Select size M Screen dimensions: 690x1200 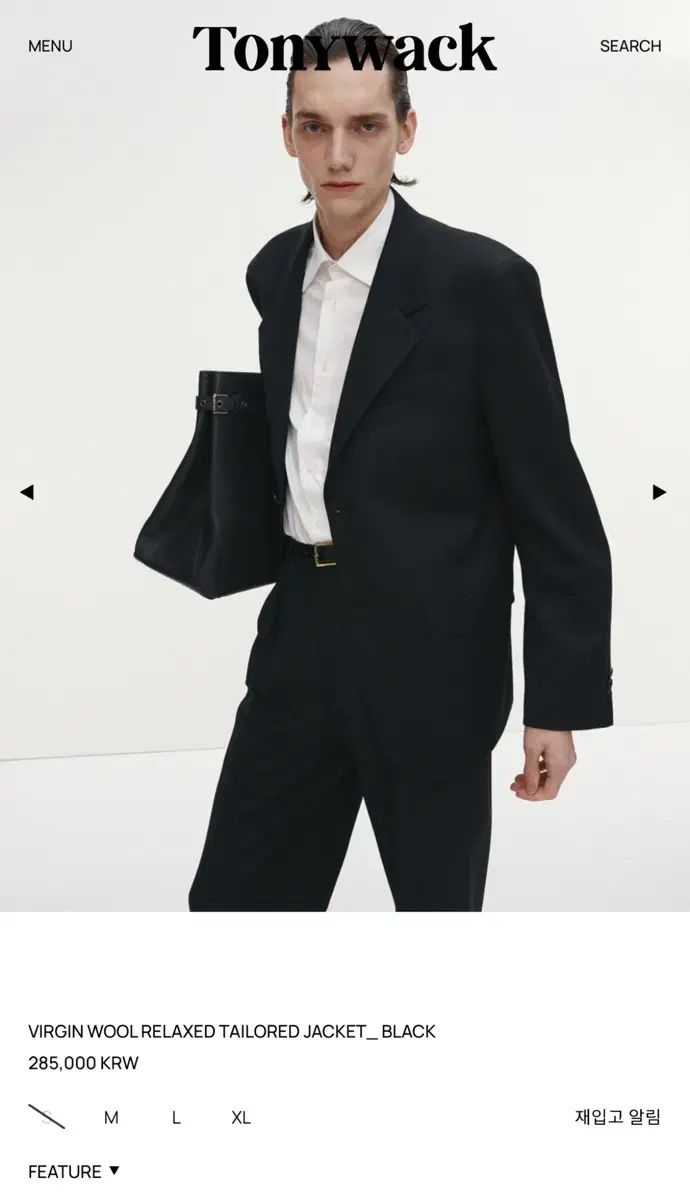click(111, 1117)
